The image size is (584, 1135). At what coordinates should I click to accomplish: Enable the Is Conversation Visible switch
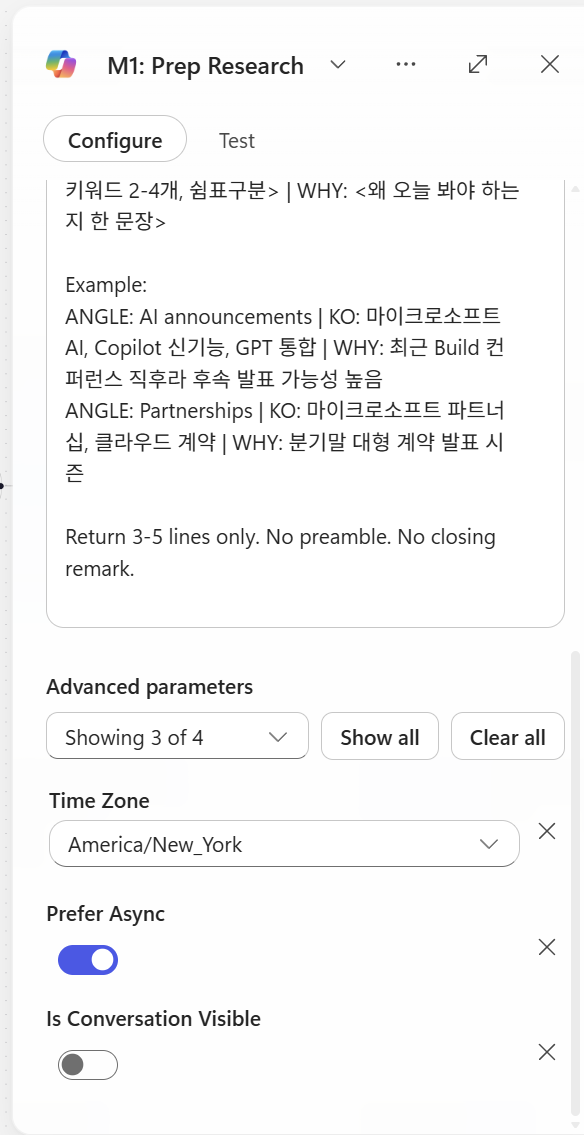(x=88, y=1065)
